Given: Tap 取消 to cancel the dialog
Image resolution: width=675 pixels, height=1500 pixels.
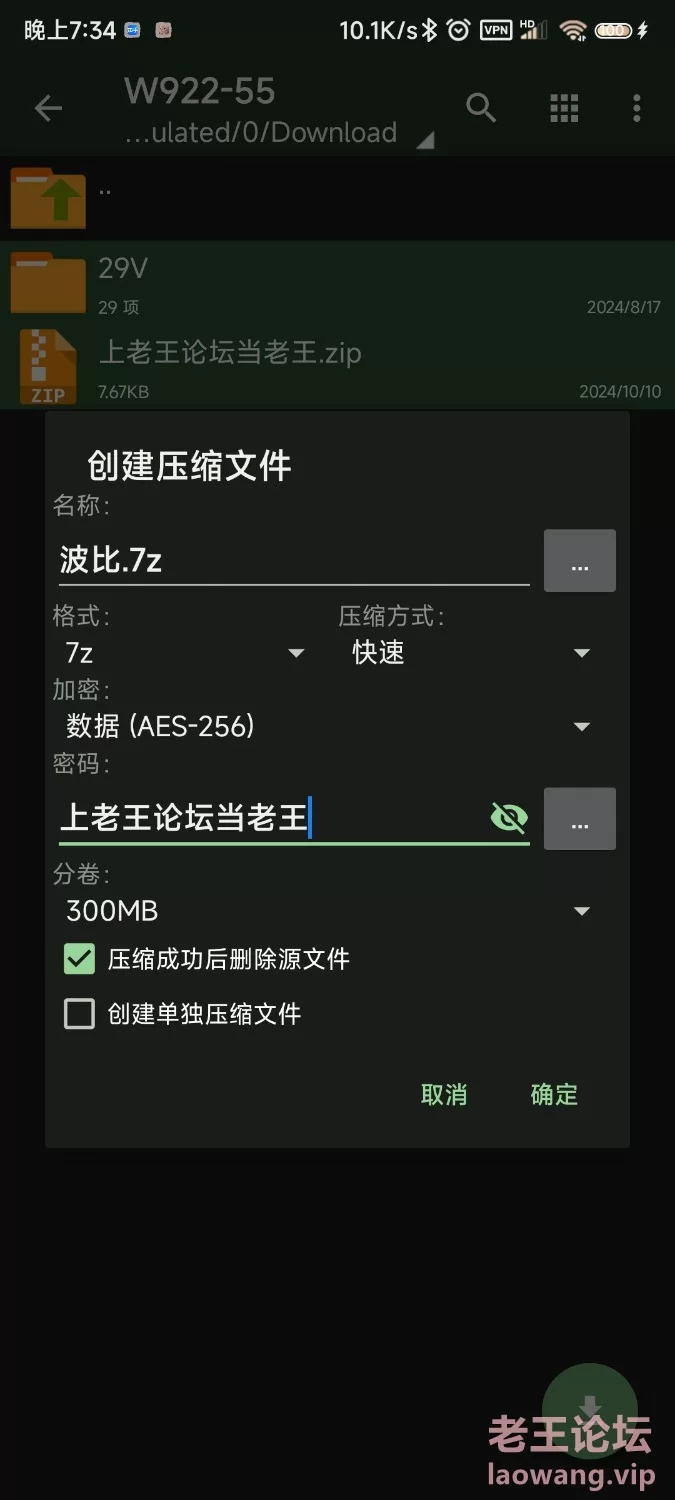Looking at the screenshot, I should (444, 1094).
